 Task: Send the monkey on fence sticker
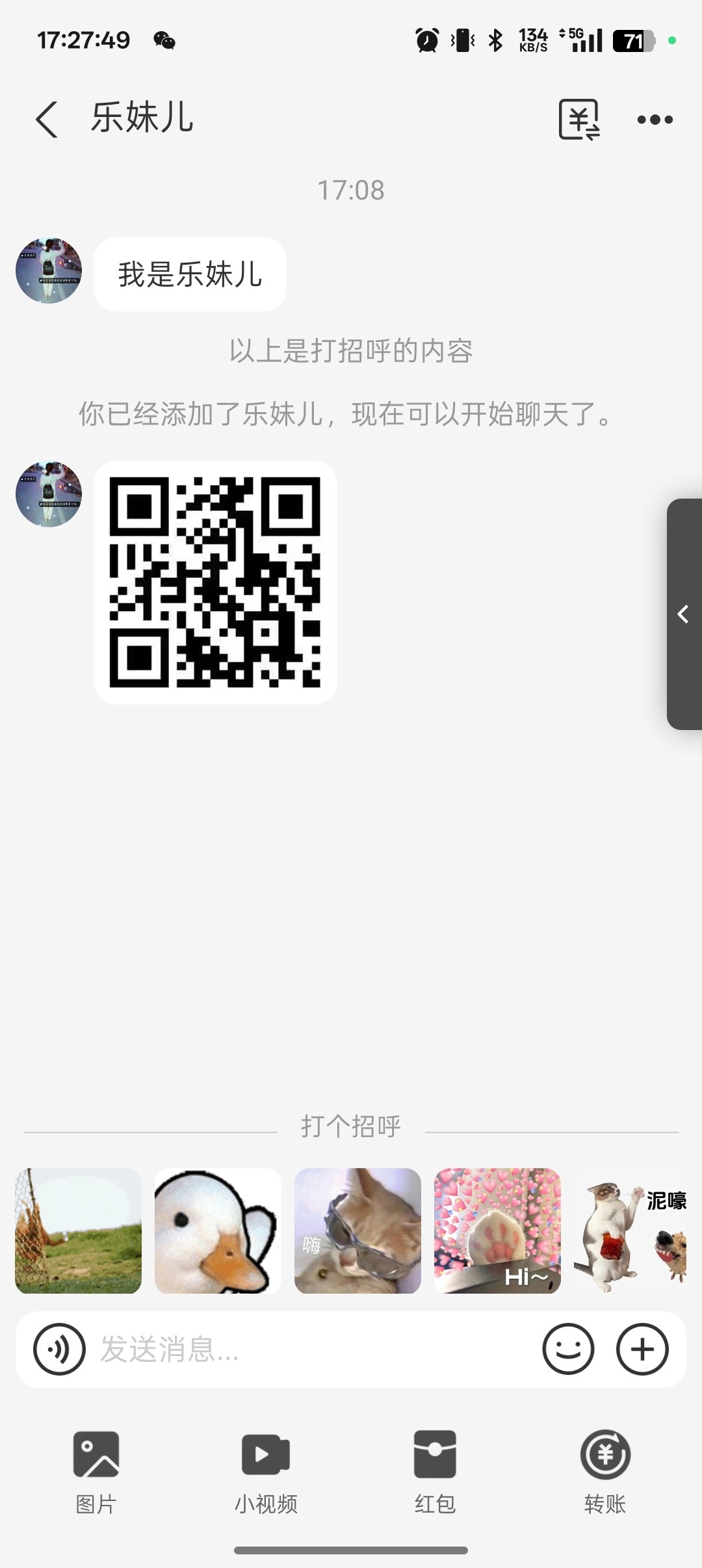point(78,1231)
